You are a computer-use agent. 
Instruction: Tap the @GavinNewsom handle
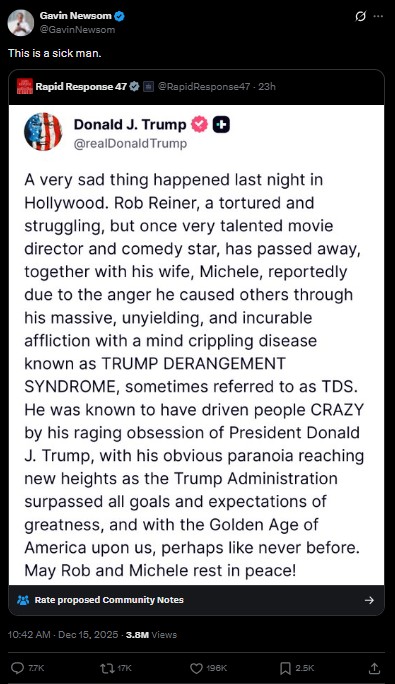(77, 30)
